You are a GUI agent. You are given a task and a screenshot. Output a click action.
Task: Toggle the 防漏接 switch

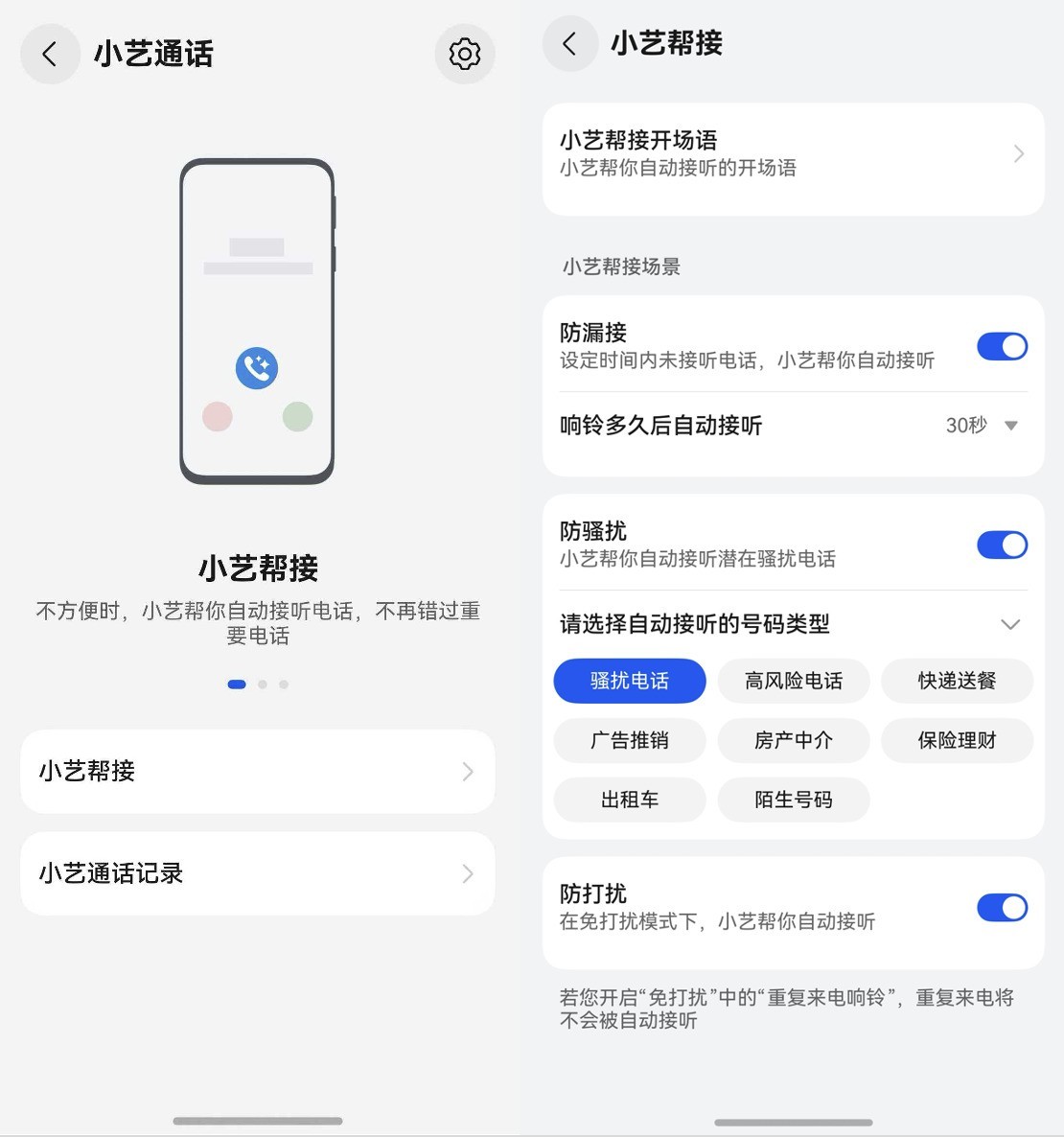click(x=1002, y=346)
